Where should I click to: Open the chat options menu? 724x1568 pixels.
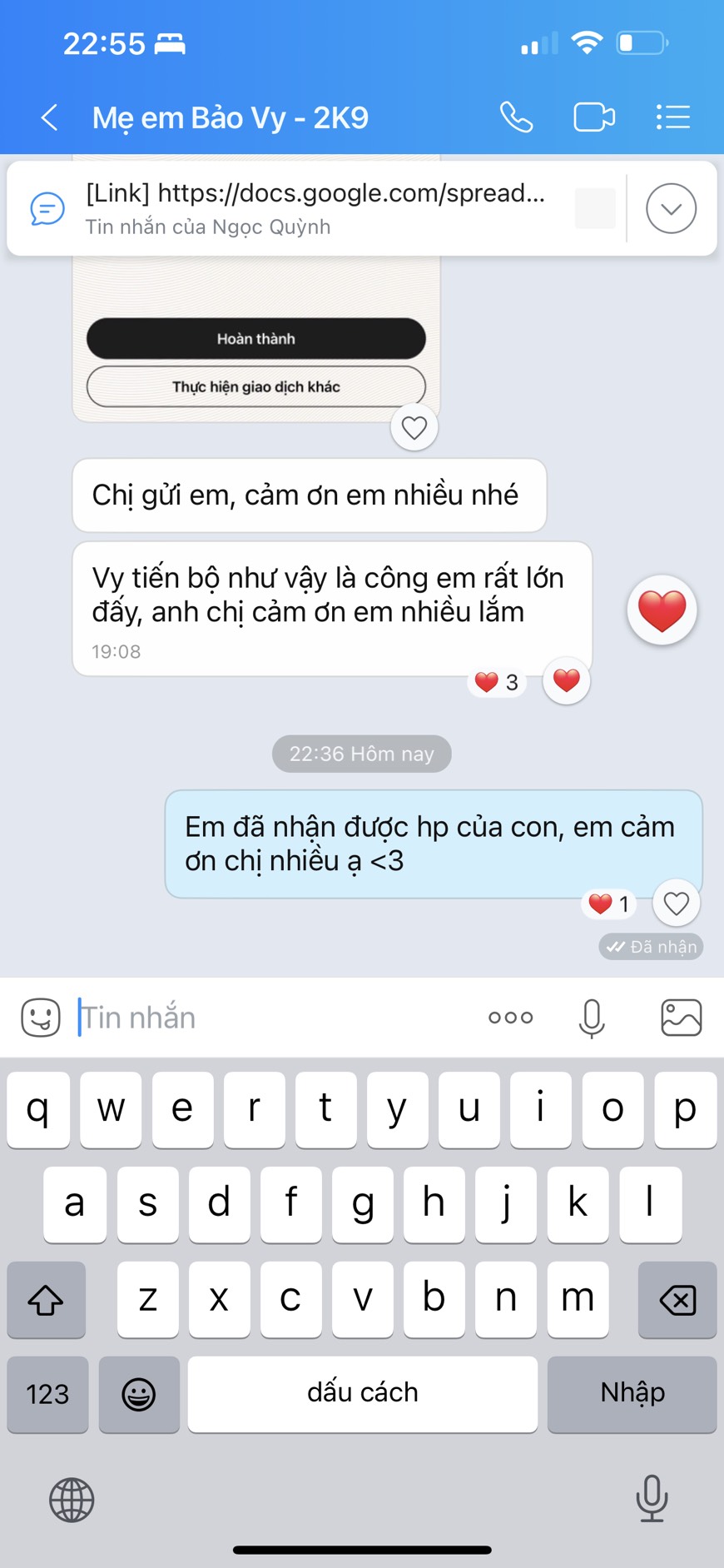coord(672,117)
